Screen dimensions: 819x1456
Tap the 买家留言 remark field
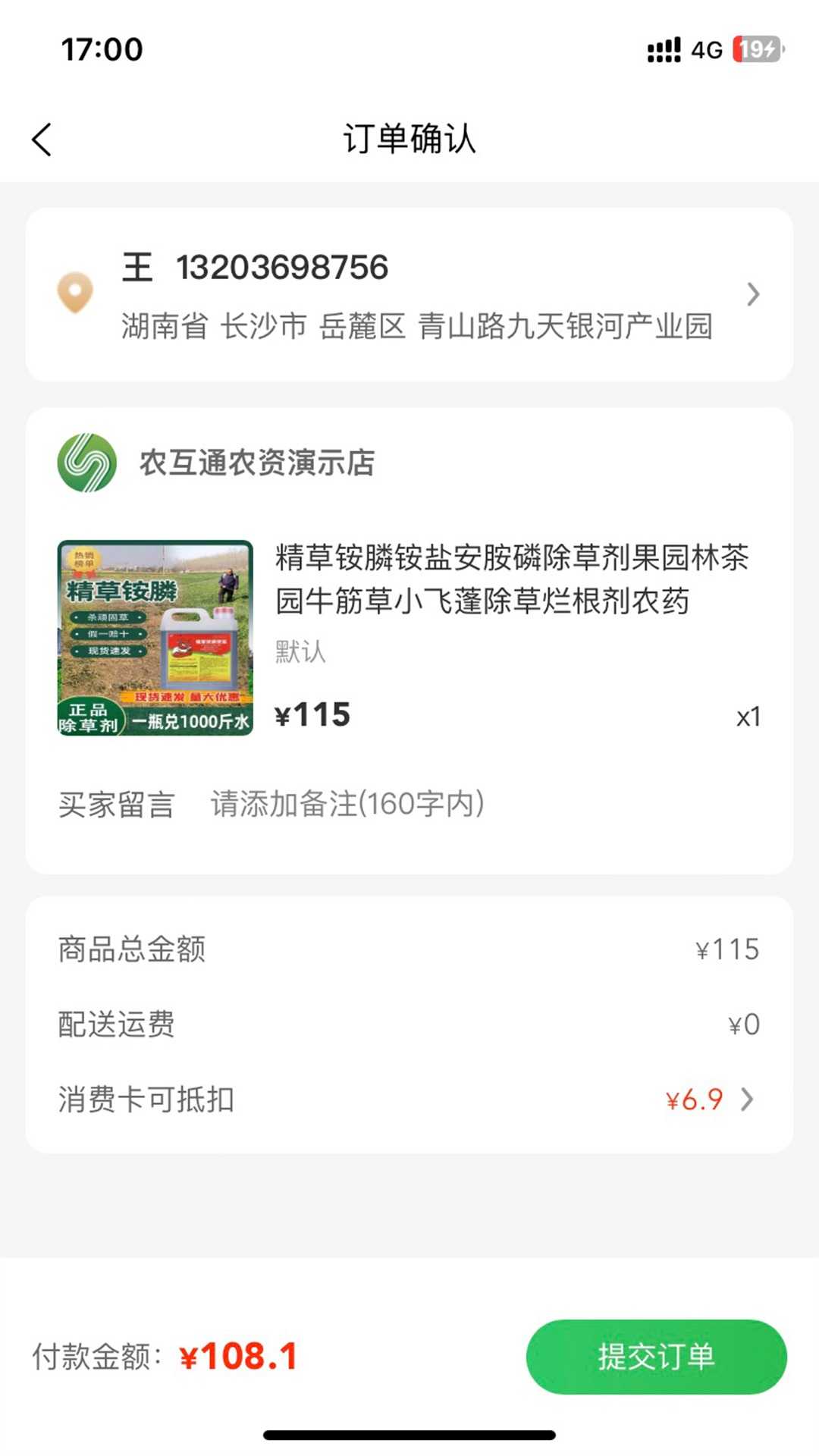347,805
